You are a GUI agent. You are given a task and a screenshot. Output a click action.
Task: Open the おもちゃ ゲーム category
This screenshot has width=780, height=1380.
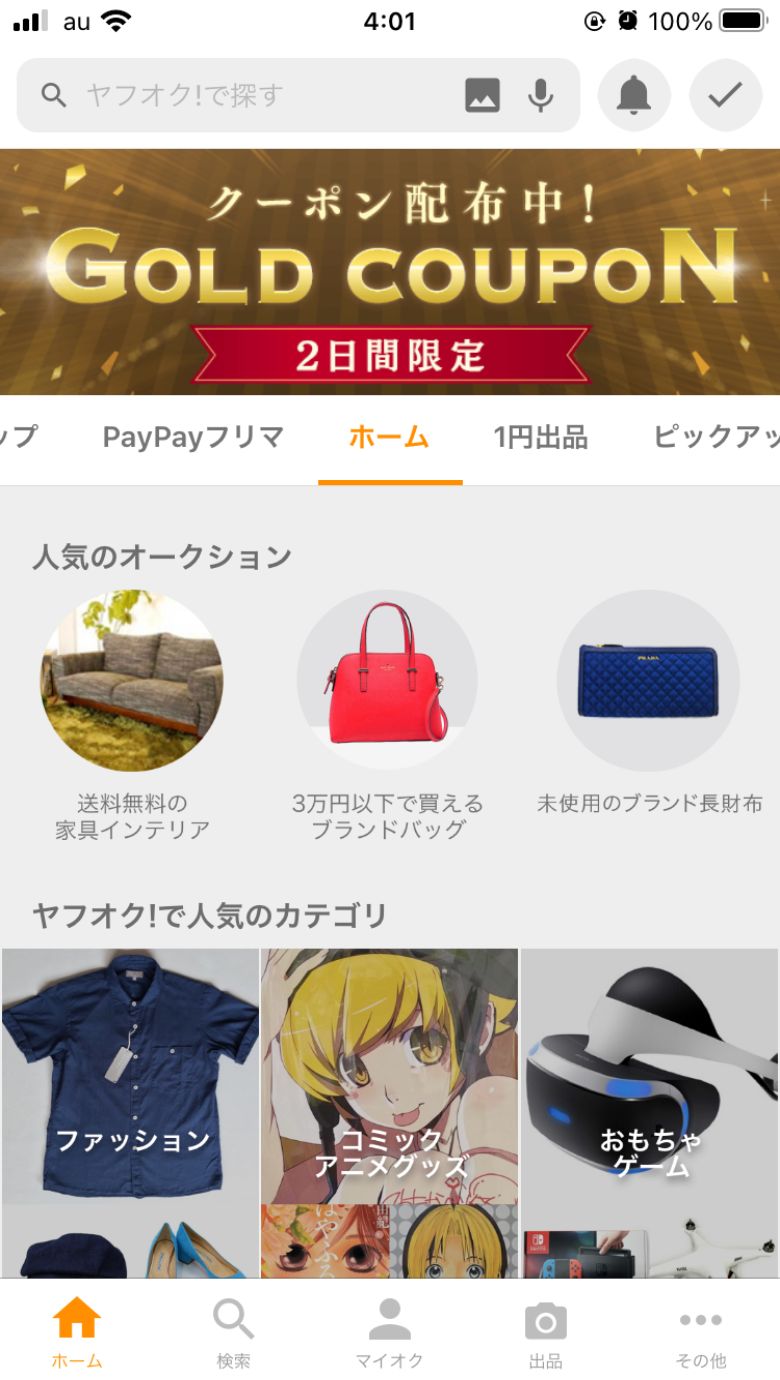tap(650, 1110)
